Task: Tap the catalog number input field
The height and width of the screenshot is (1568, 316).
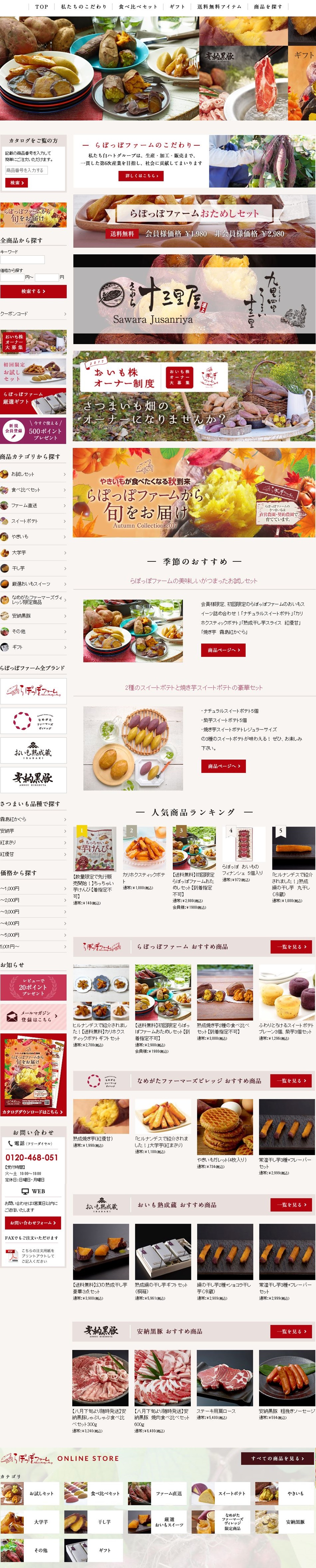Action: click(26, 170)
